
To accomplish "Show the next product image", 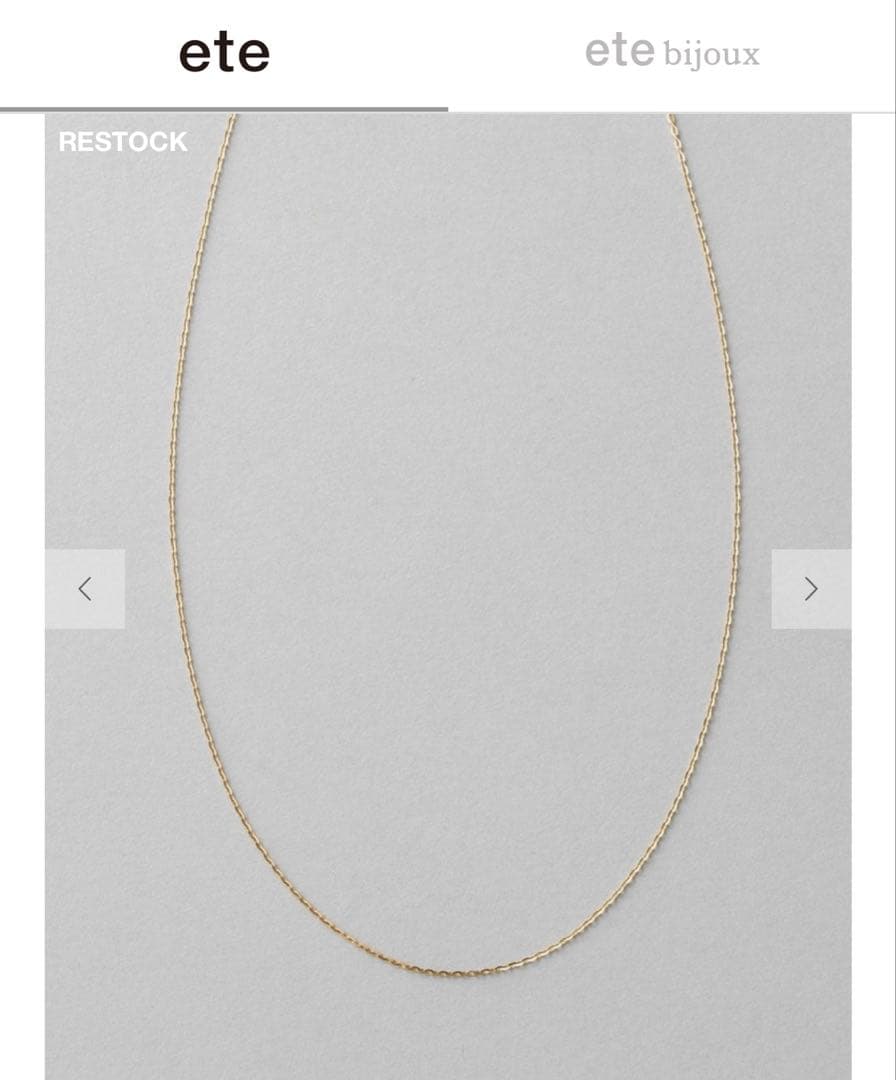I will [811, 589].
